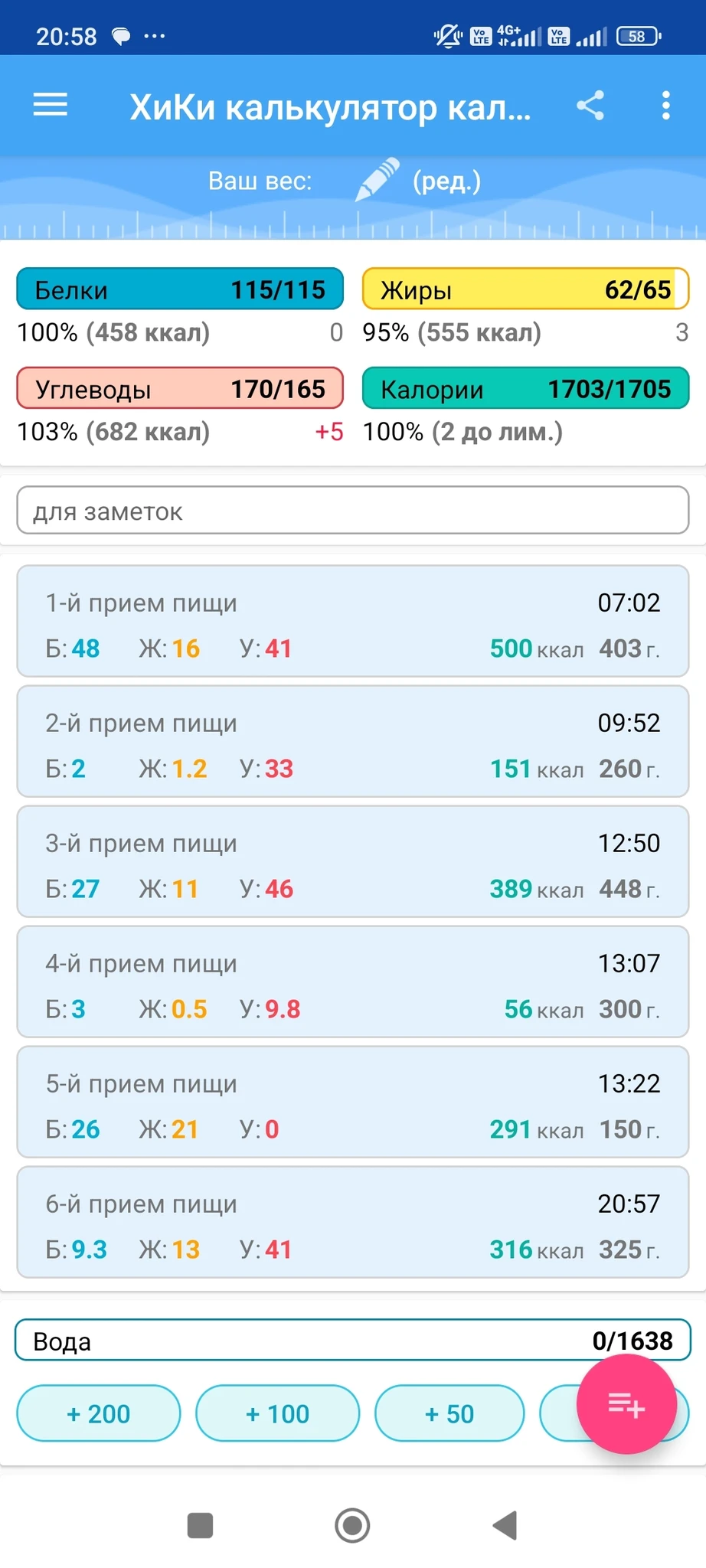Image resolution: width=706 pixels, height=1568 pixels.
Task: Add a new meal with the pink button
Action: pyautogui.click(x=626, y=1404)
